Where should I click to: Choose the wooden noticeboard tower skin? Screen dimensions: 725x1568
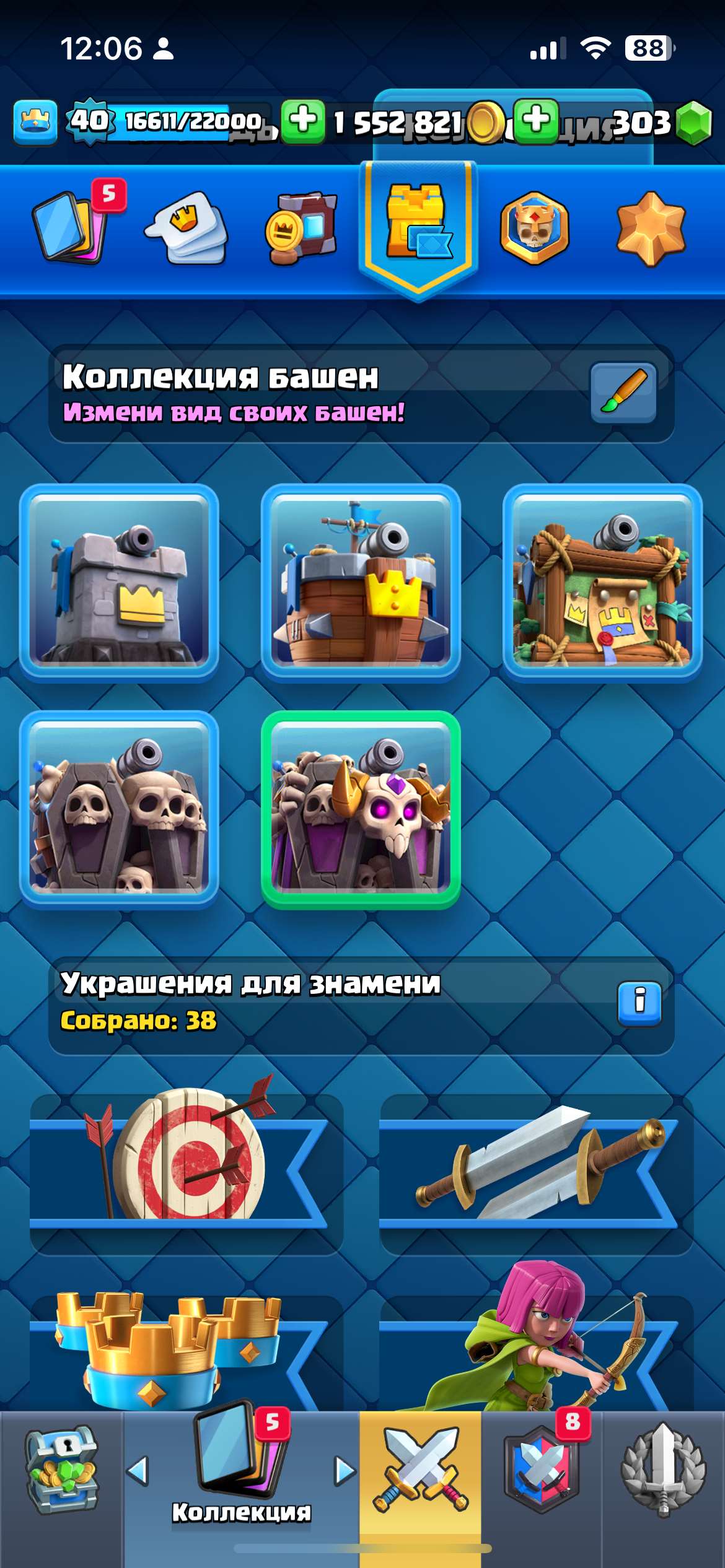pyautogui.click(x=602, y=582)
